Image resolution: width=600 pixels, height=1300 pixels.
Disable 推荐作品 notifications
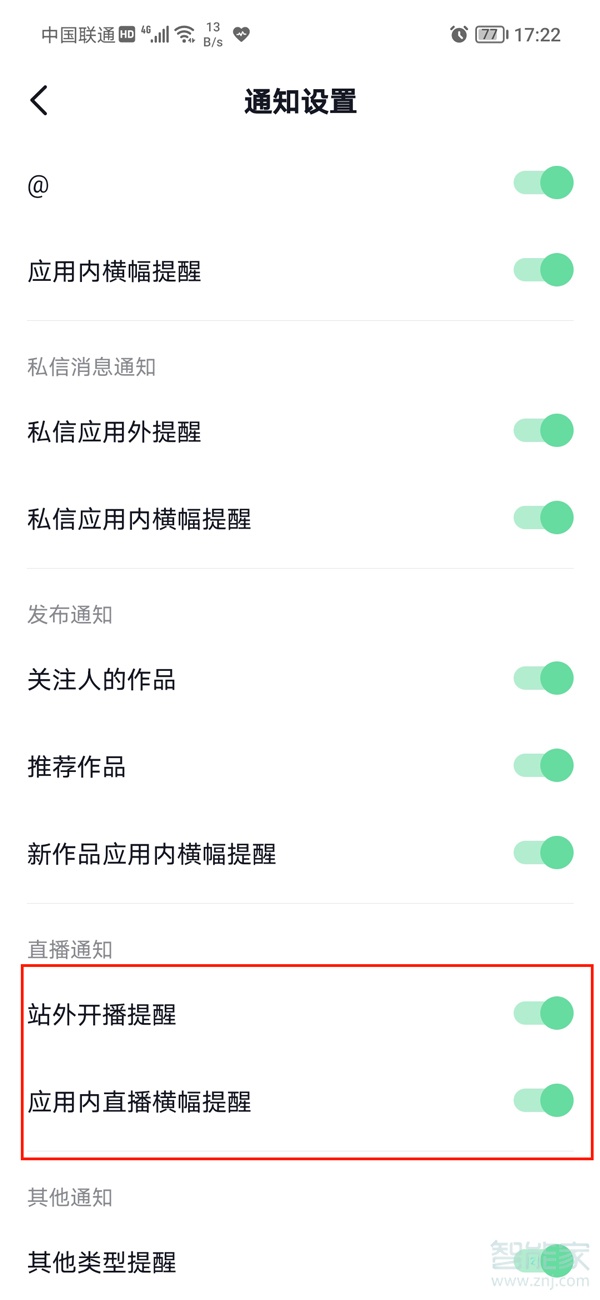point(543,766)
